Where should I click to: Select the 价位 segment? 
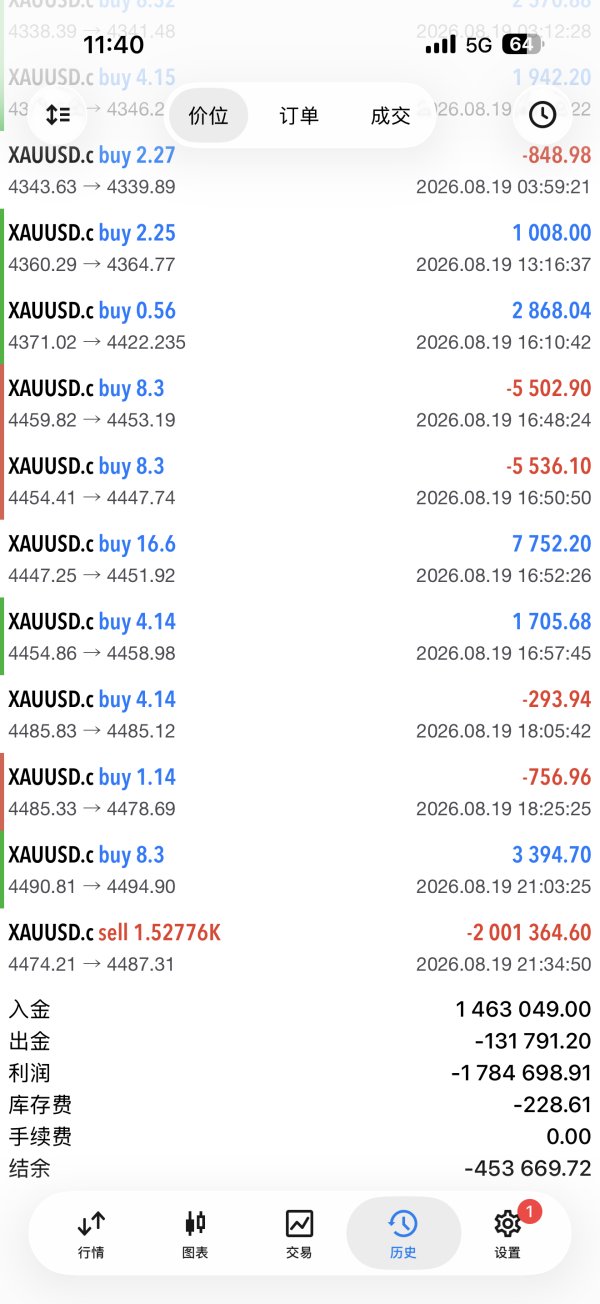point(208,116)
